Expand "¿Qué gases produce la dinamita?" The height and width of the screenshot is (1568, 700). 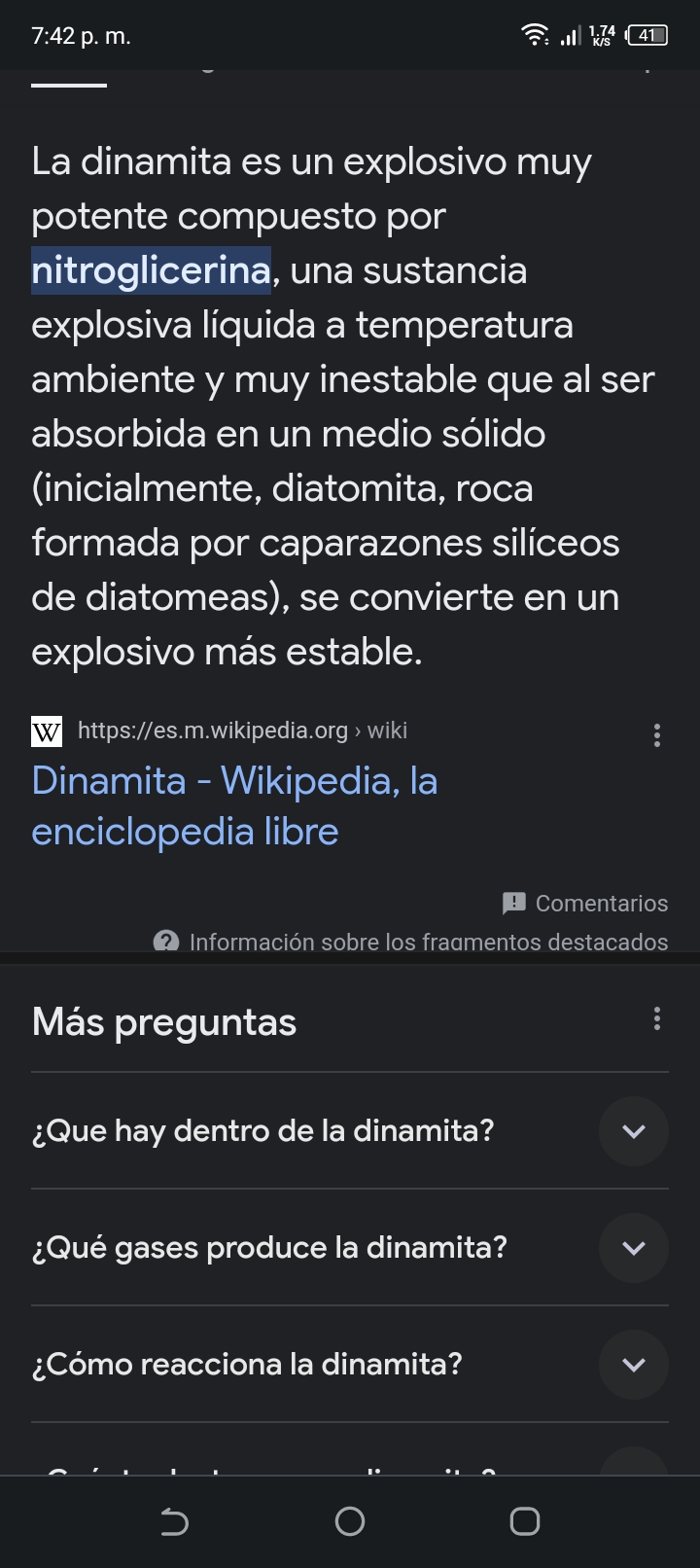(x=350, y=1247)
